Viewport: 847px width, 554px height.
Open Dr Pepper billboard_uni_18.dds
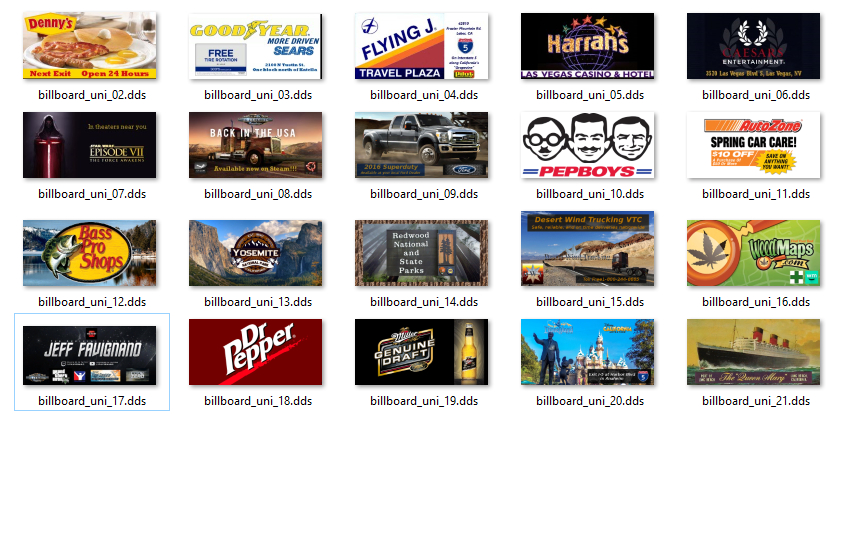tap(256, 352)
